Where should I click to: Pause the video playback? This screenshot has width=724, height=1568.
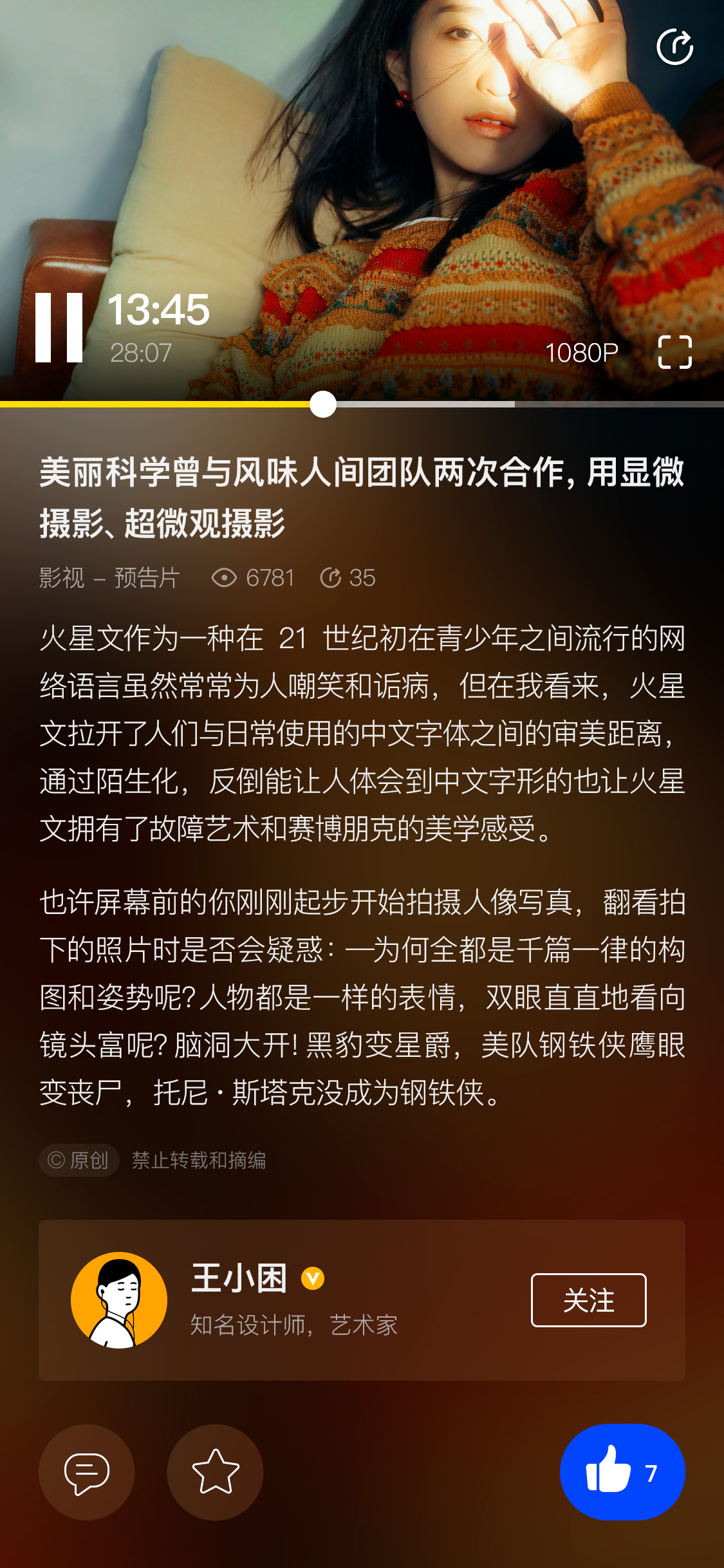(59, 328)
